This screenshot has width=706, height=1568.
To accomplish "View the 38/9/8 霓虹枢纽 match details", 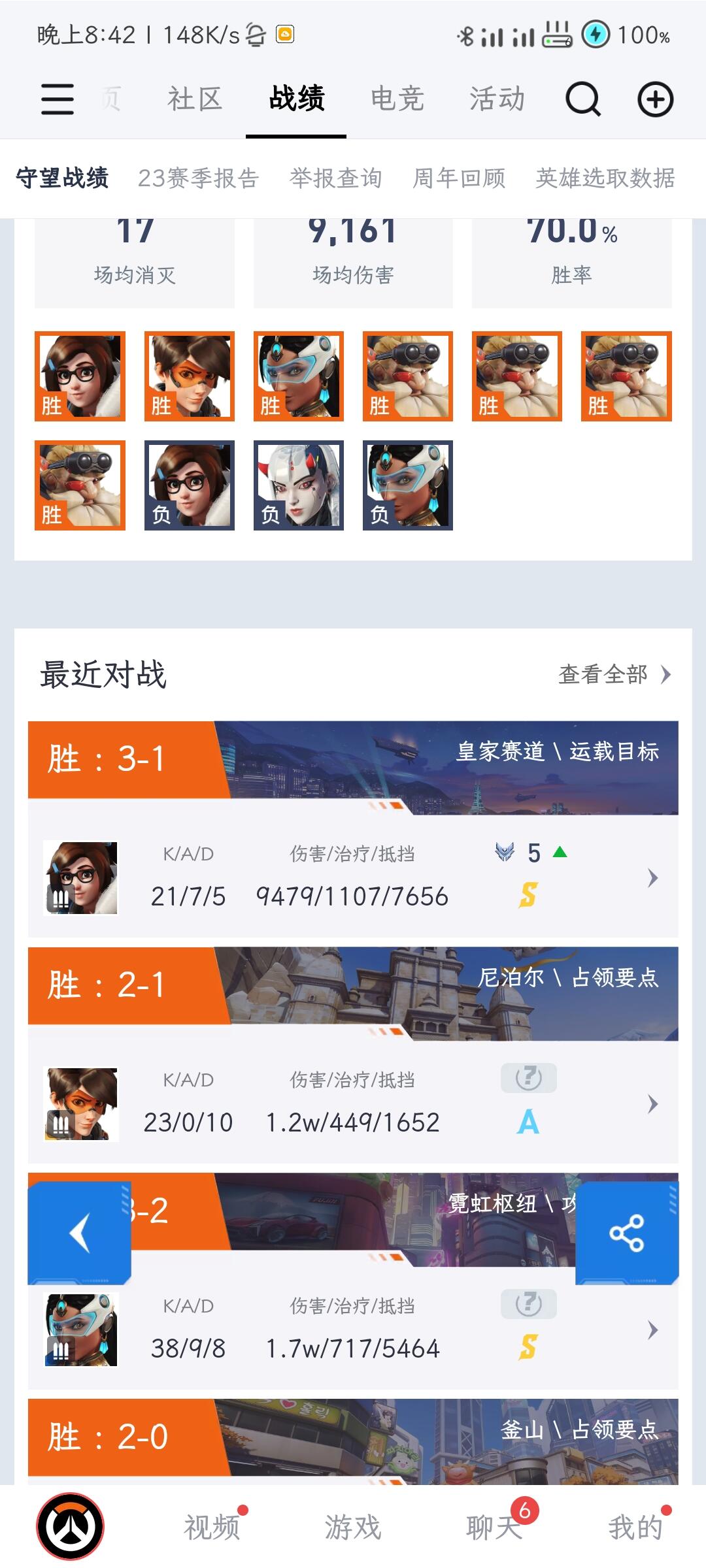I will (353, 1330).
